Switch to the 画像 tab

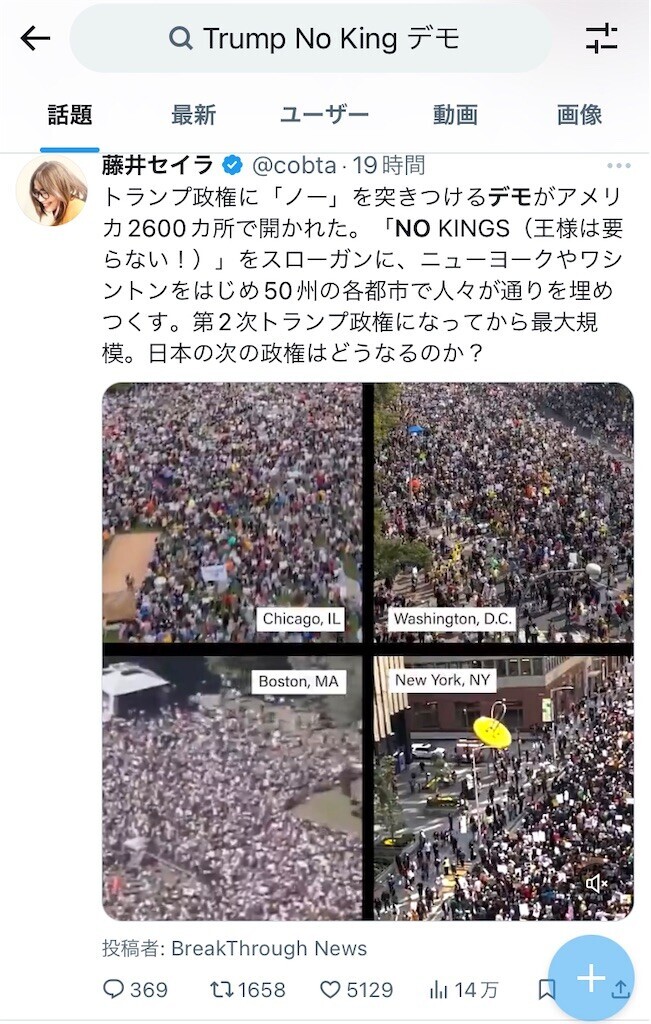[x=579, y=115]
